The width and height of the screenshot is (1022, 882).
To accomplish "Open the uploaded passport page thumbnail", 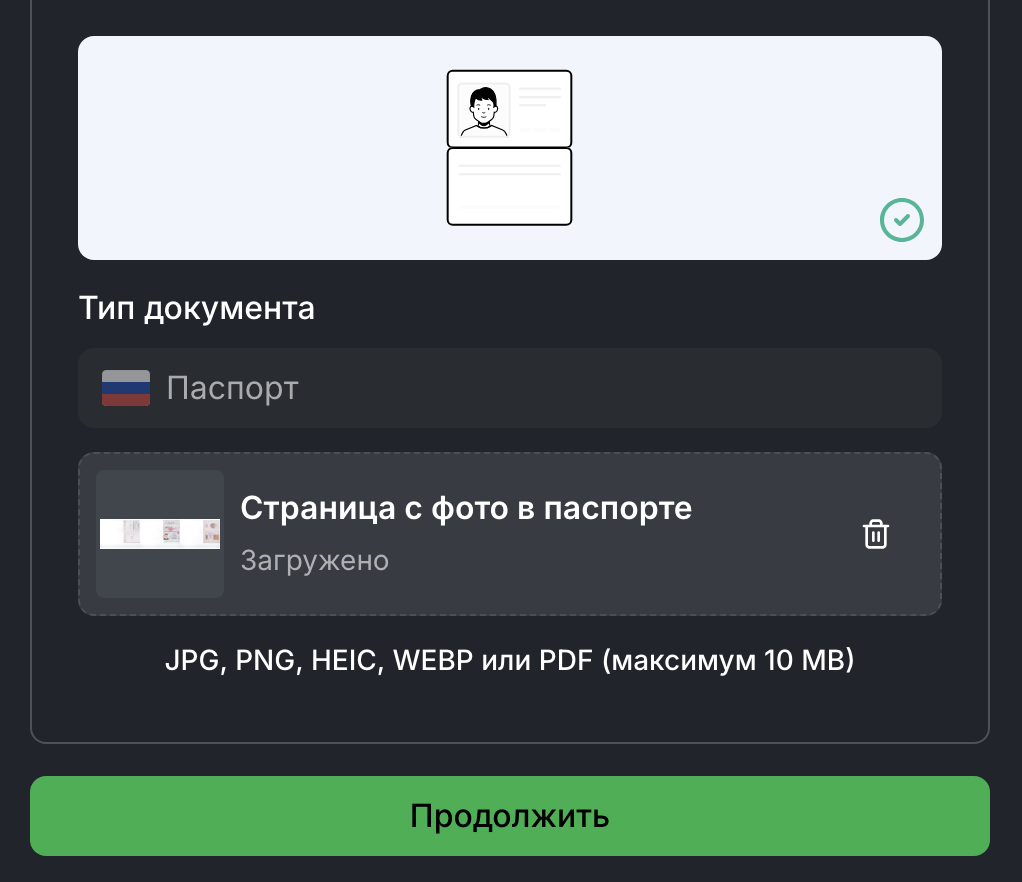I will click(160, 534).
